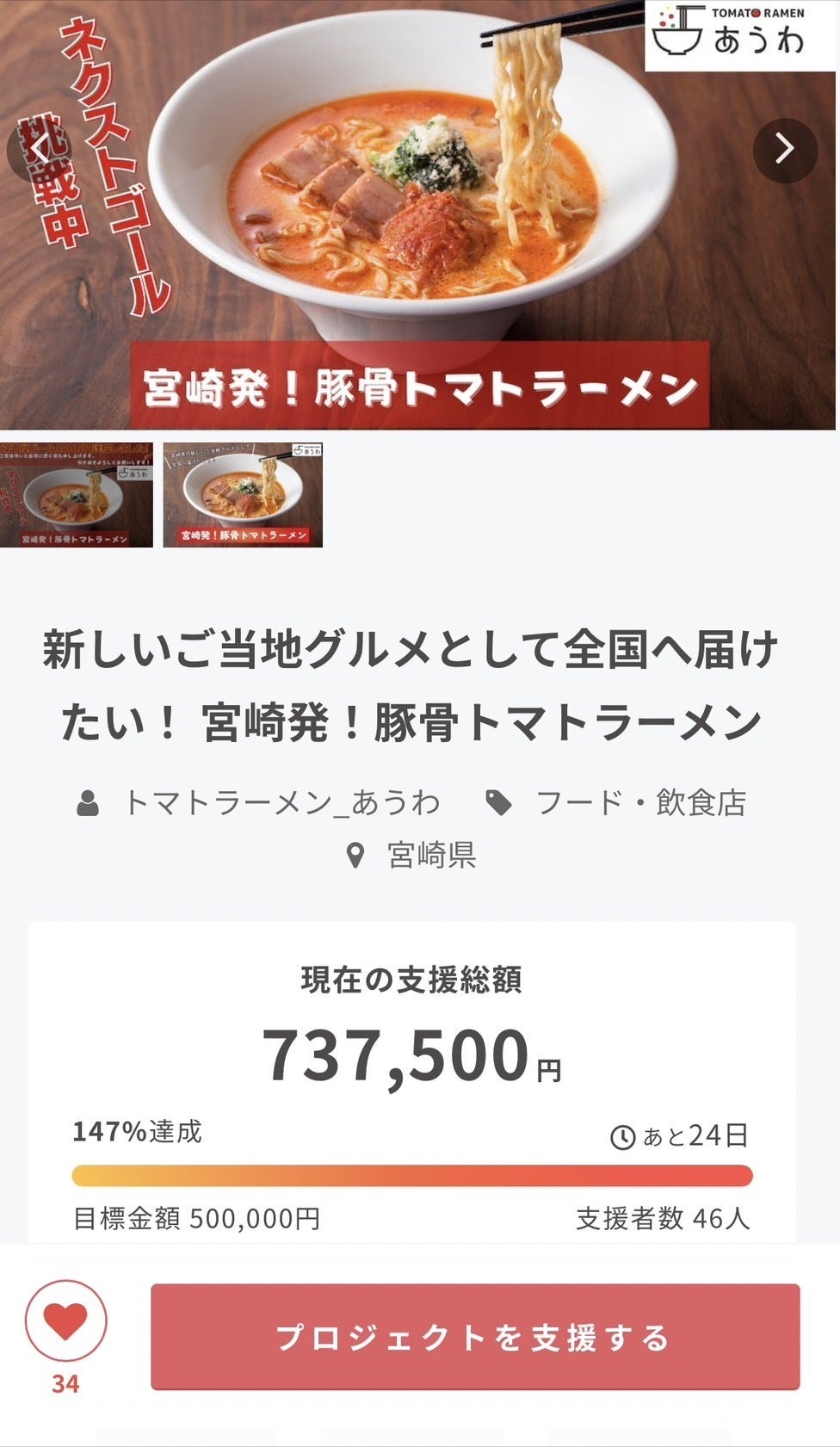
Task: Go to the previous carousel image
Action: (38, 150)
